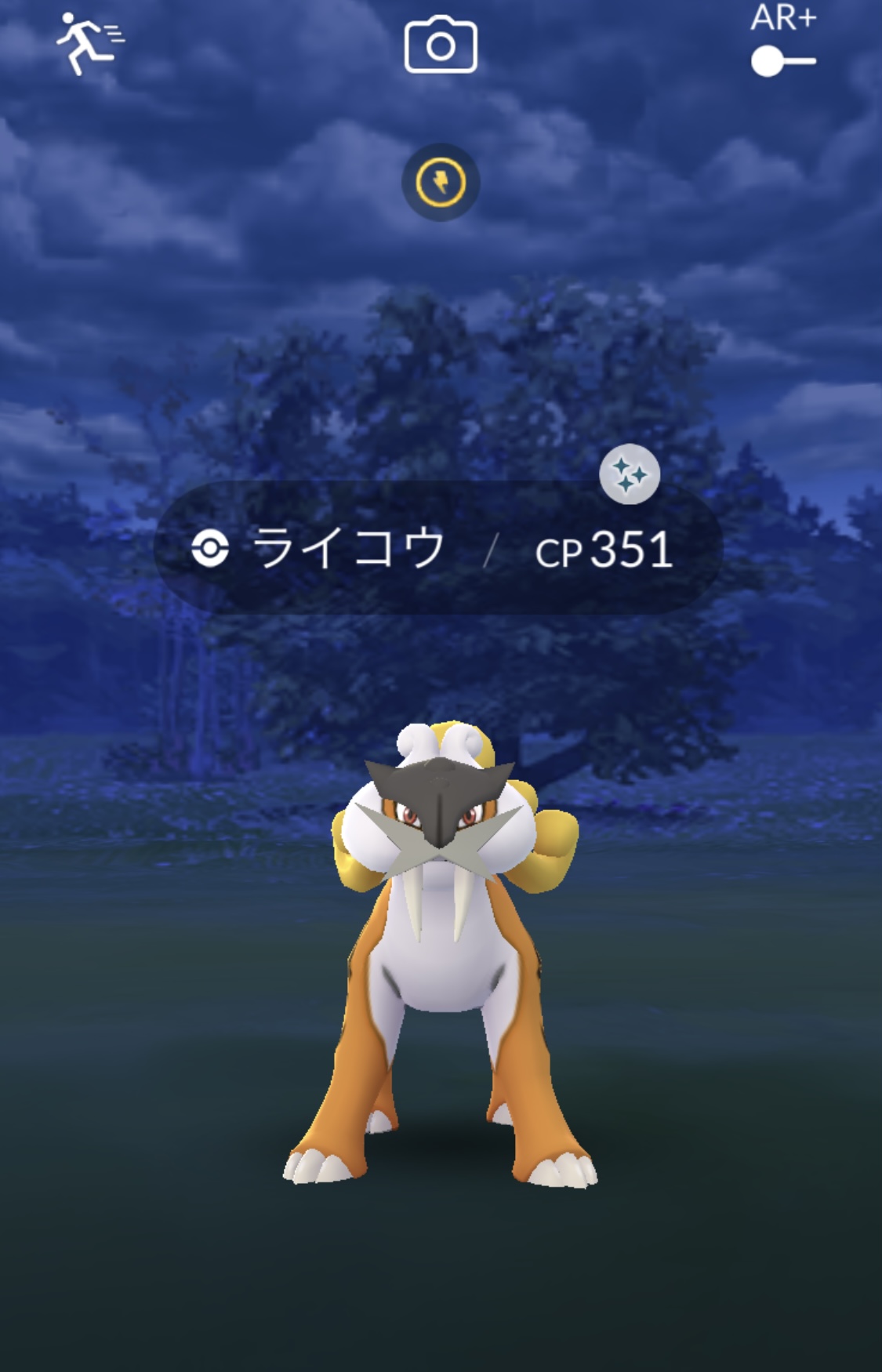The width and height of the screenshot is (882, 1372).
Task: Run away from the encounter
Action: [x=89, y=43]
